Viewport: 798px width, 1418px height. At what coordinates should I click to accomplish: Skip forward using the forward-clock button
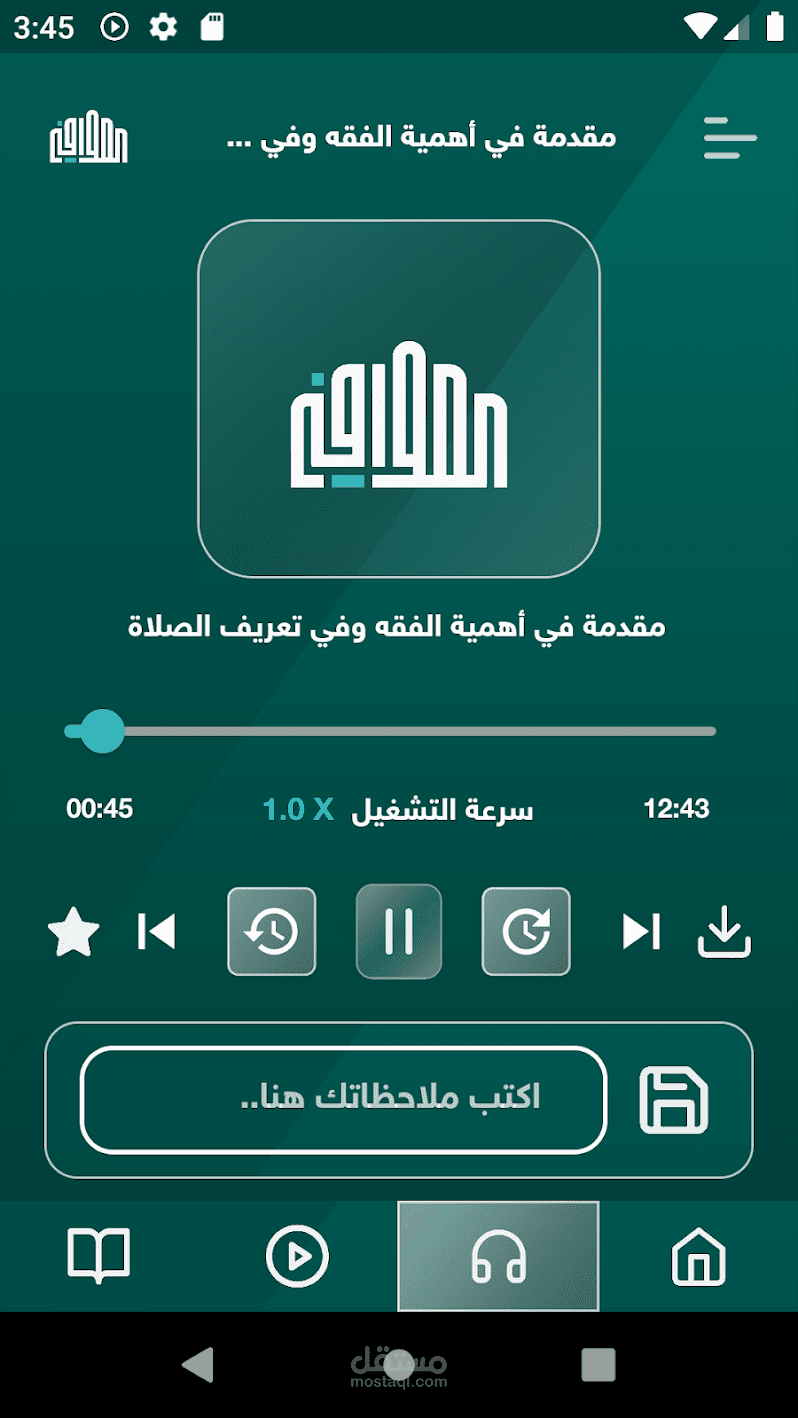[526, 931]
